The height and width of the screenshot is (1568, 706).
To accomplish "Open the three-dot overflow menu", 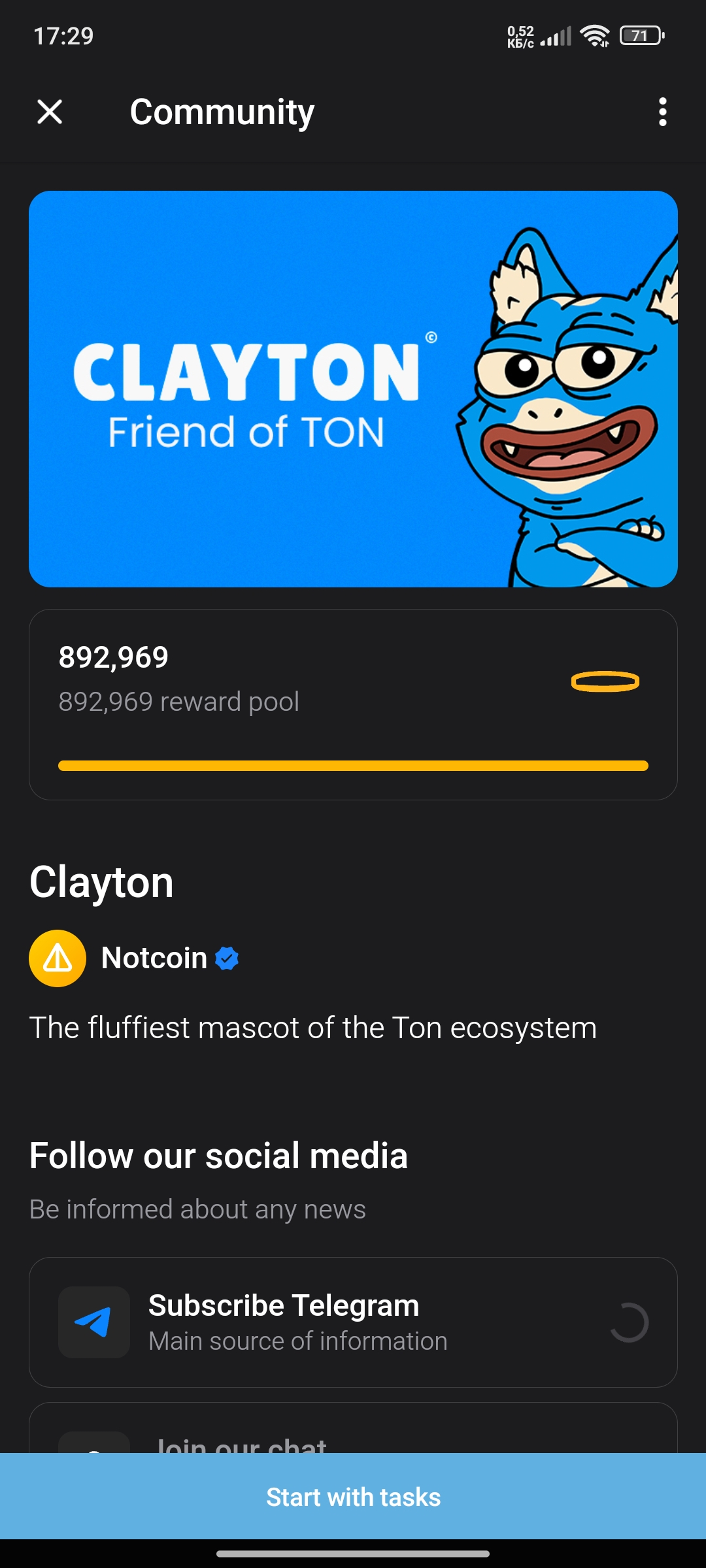I will pyautogui.click(x=662, y=112).
